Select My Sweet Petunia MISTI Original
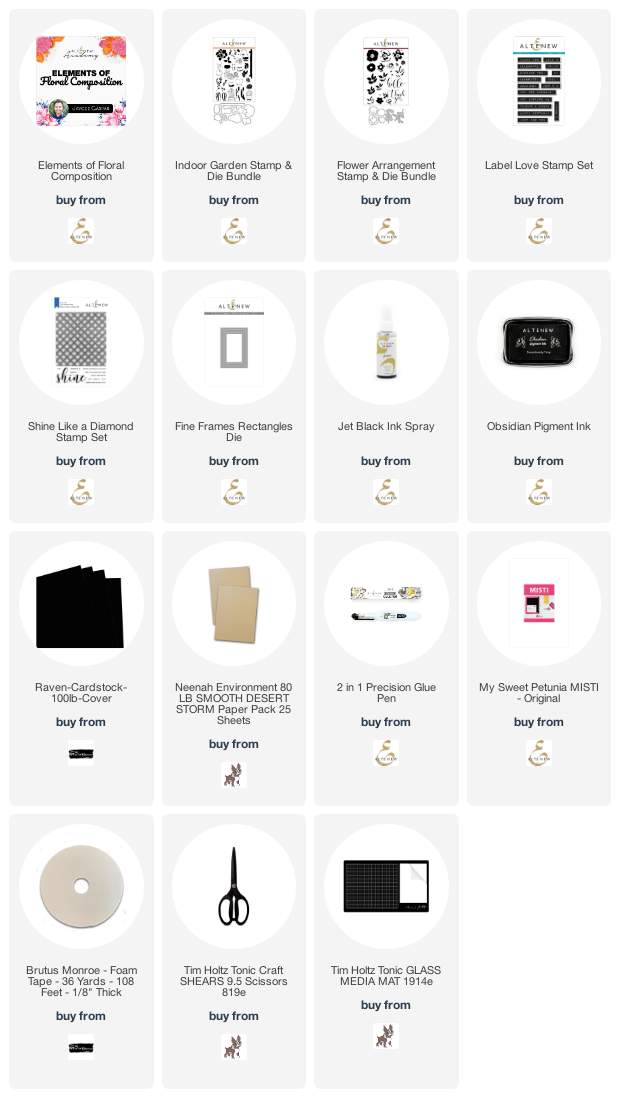Viewport: 620px width, 1109px height. (x=539, y=668)
